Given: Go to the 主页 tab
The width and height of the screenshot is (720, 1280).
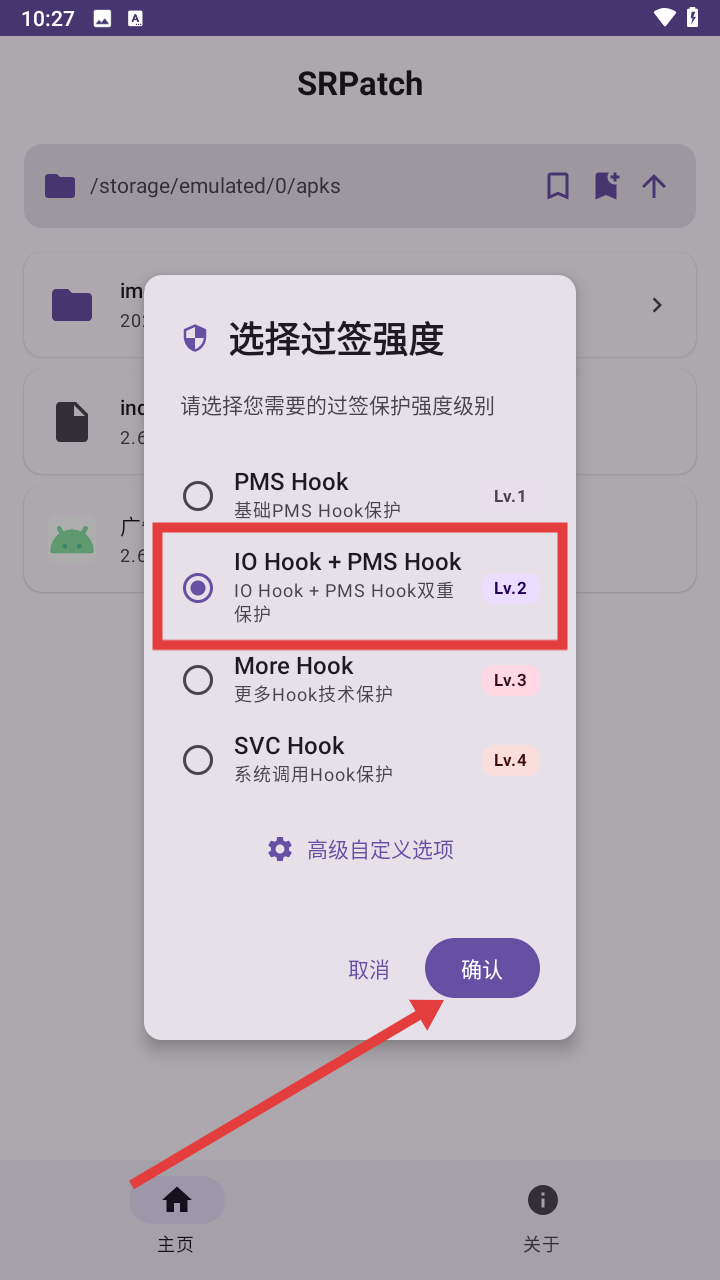Looking at the screenshot, I should [177, 1214].
